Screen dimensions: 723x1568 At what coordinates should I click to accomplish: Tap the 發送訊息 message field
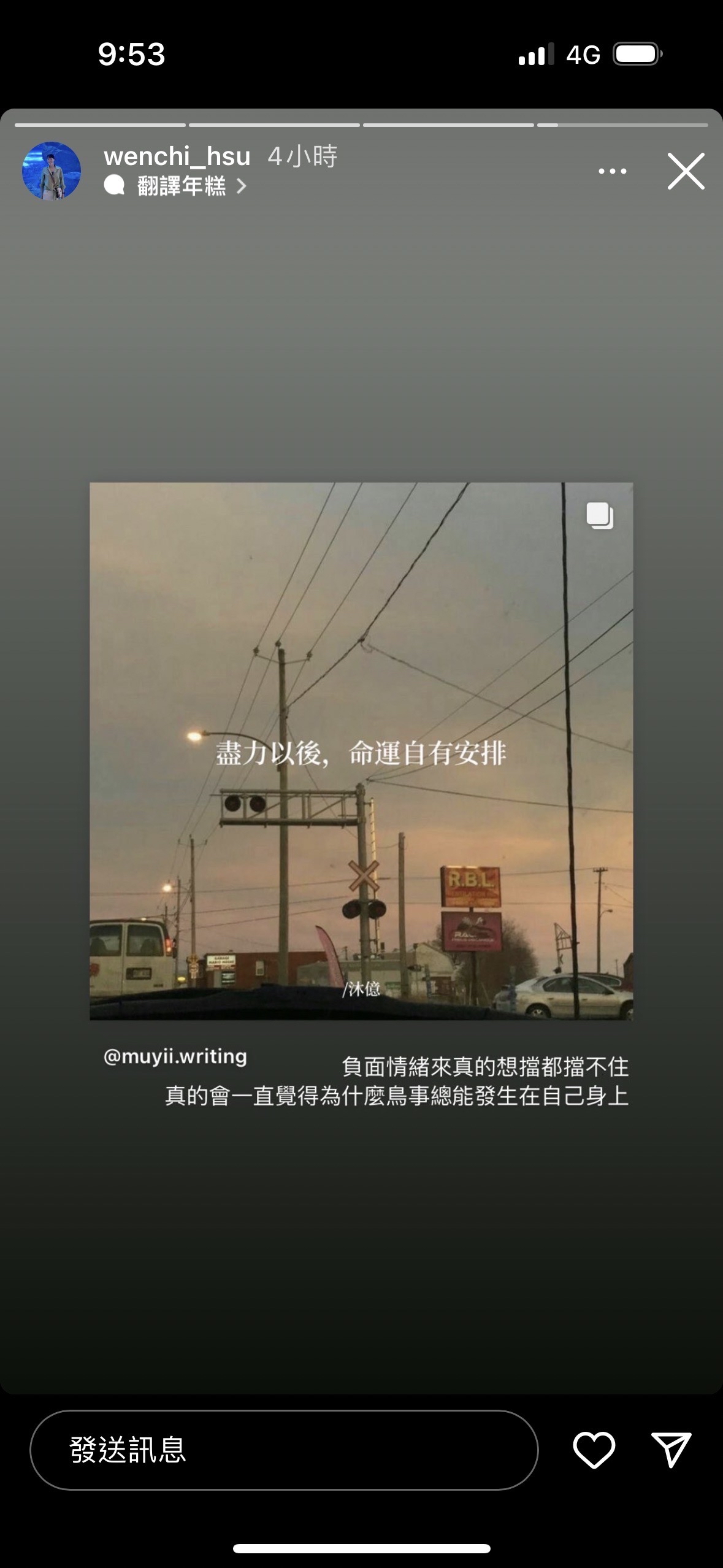point(283,1450)
